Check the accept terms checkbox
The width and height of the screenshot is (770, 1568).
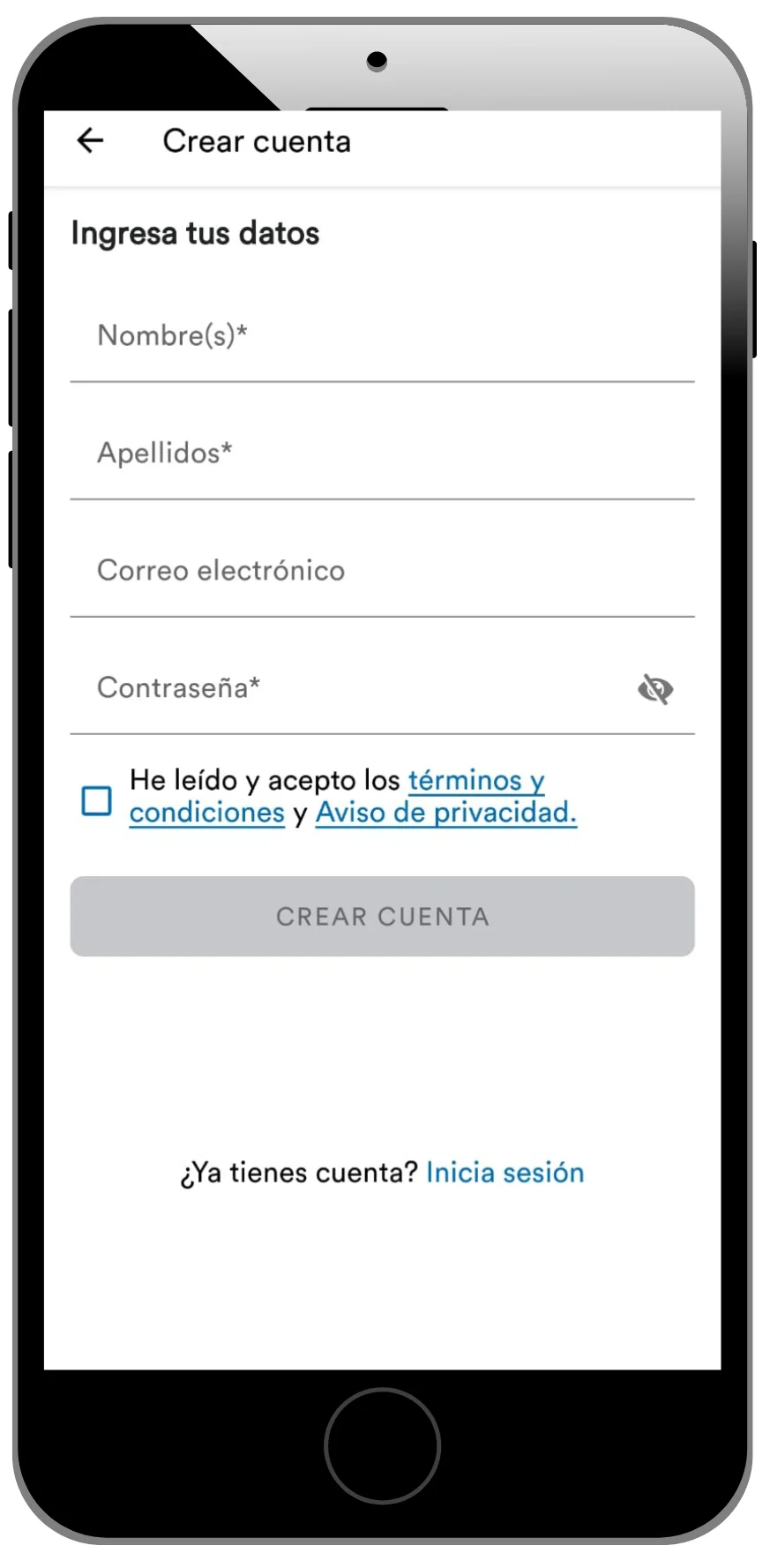[x=97, y=800]
